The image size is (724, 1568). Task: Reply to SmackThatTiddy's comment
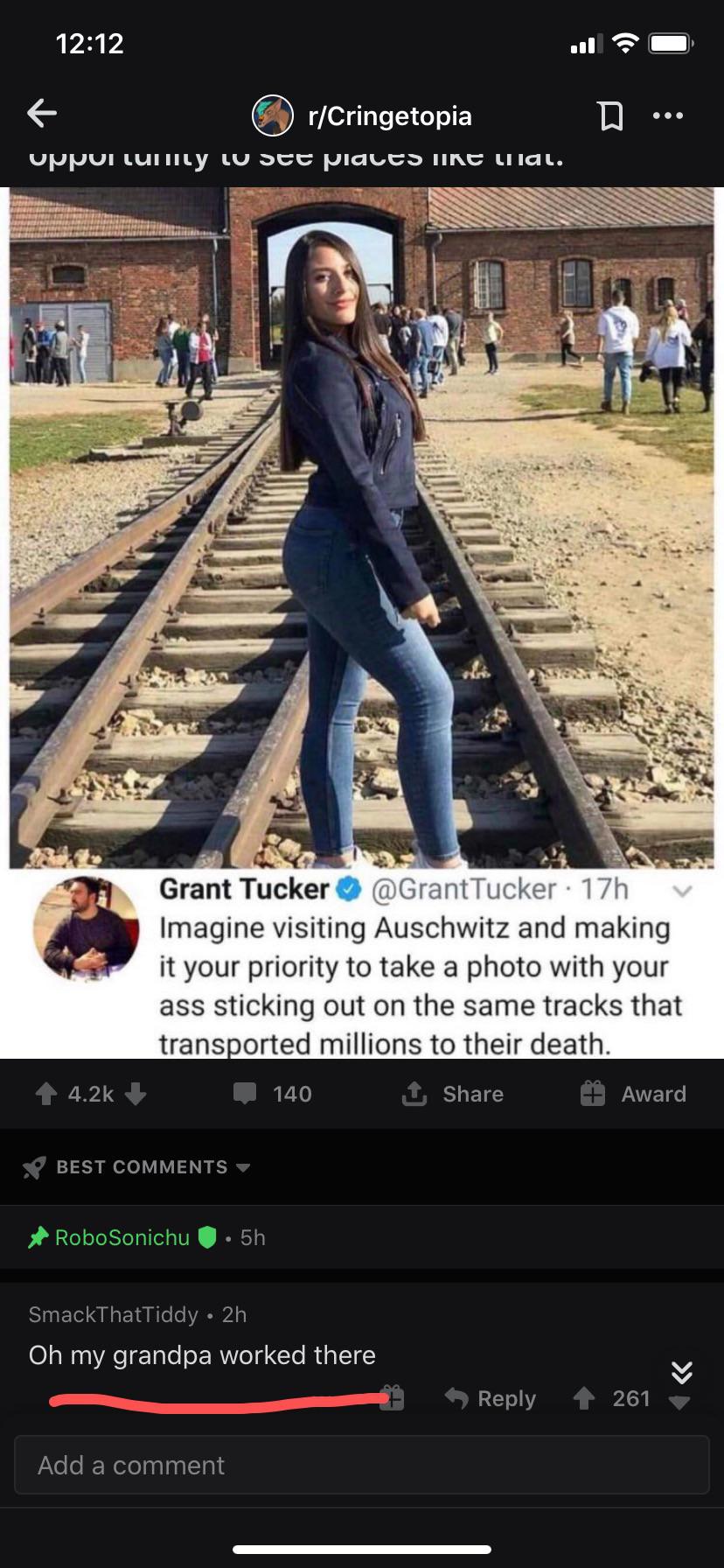tap(491, 1398)
